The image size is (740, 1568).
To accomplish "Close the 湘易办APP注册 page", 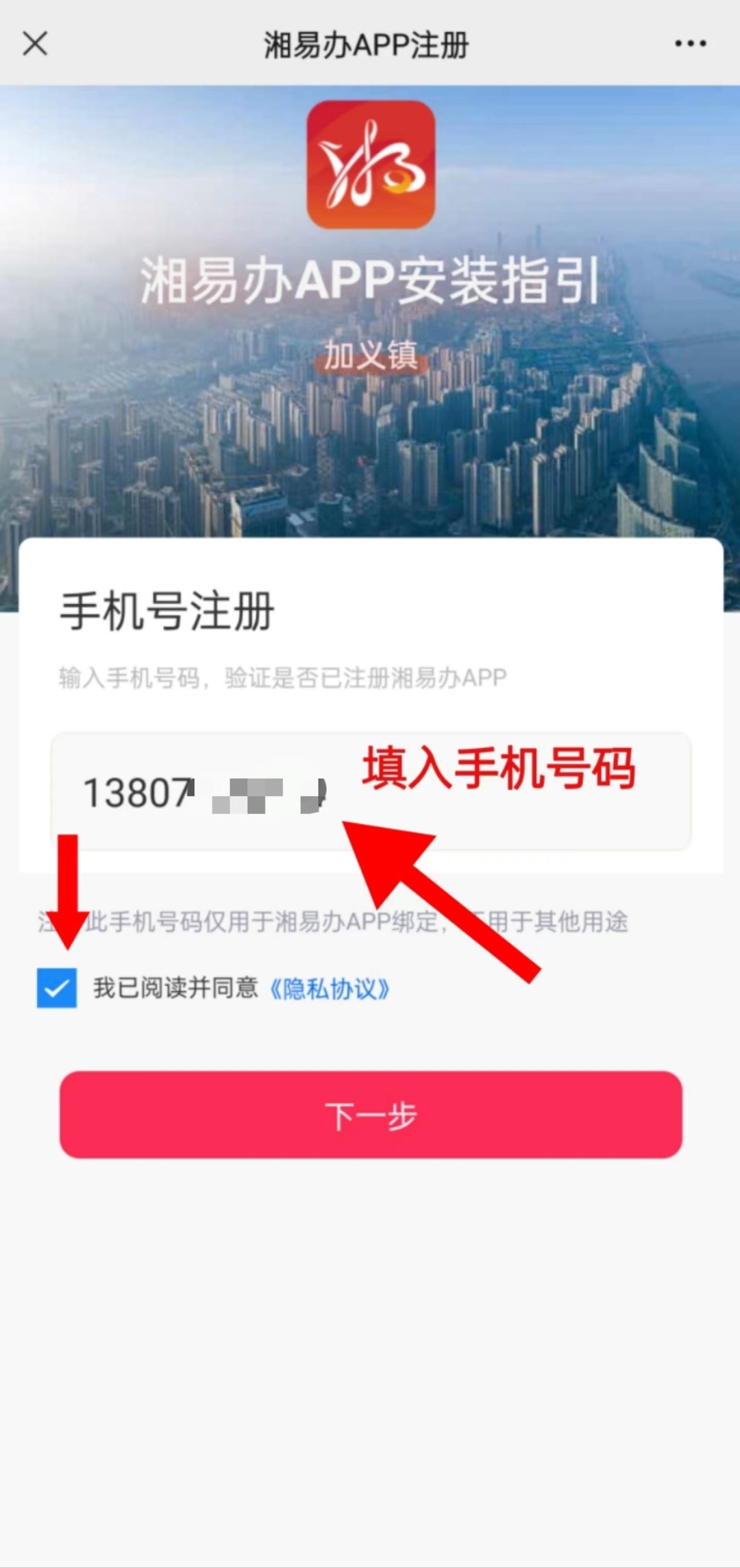I will (35, 44).
